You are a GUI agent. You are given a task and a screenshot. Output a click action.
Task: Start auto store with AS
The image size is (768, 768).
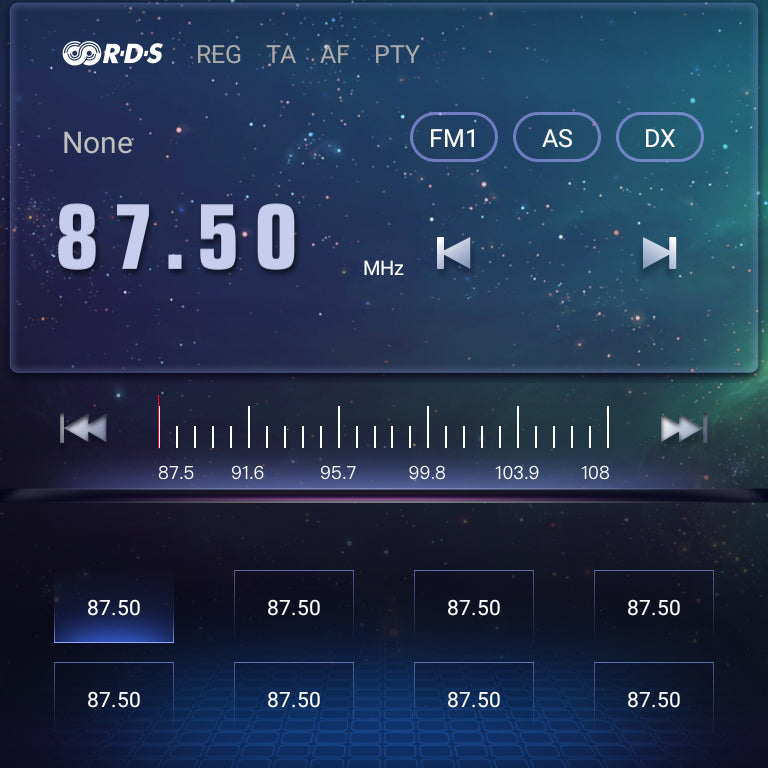point(557,138)
